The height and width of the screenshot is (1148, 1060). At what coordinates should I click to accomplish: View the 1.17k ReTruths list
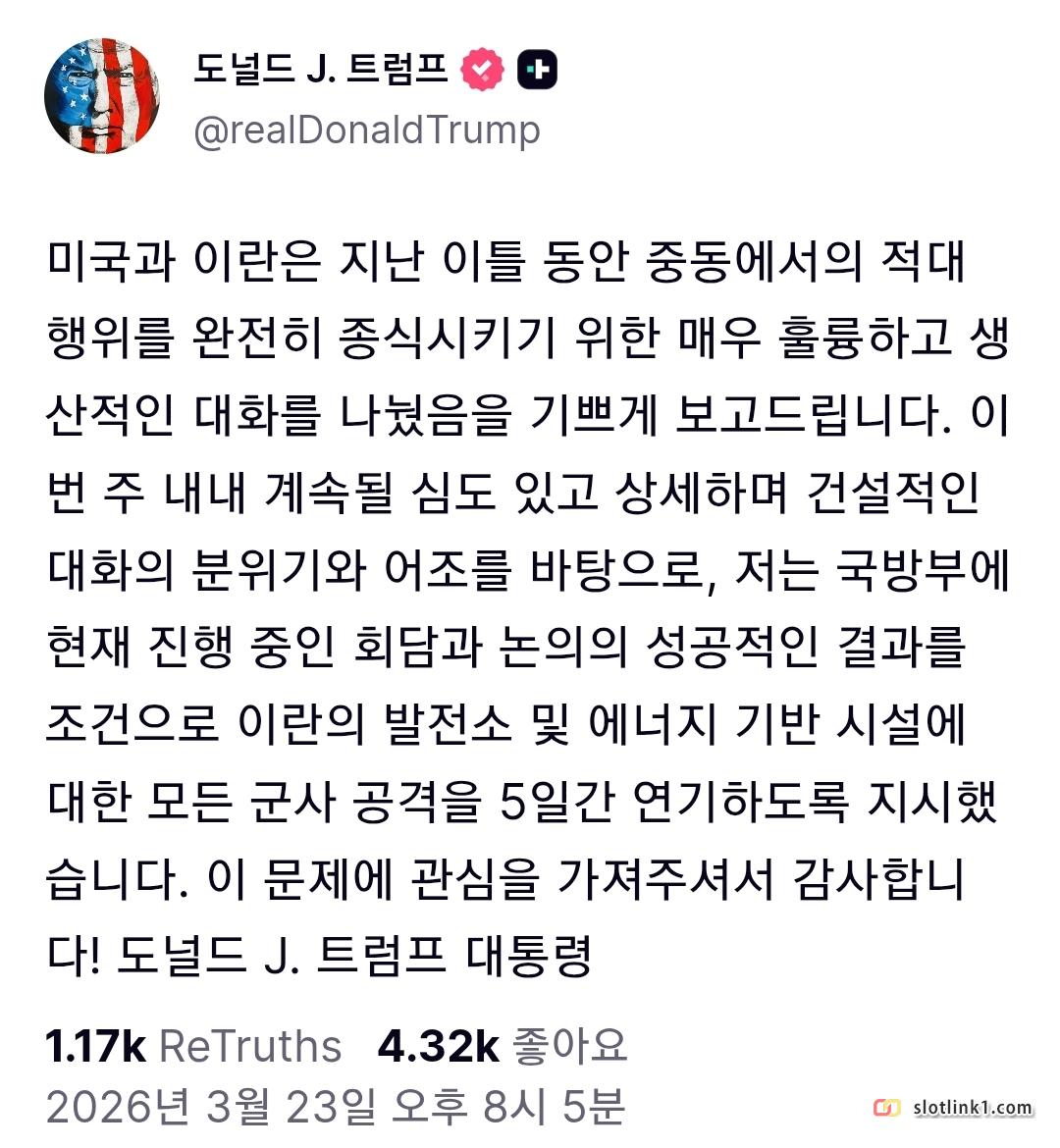point(193,1046)
